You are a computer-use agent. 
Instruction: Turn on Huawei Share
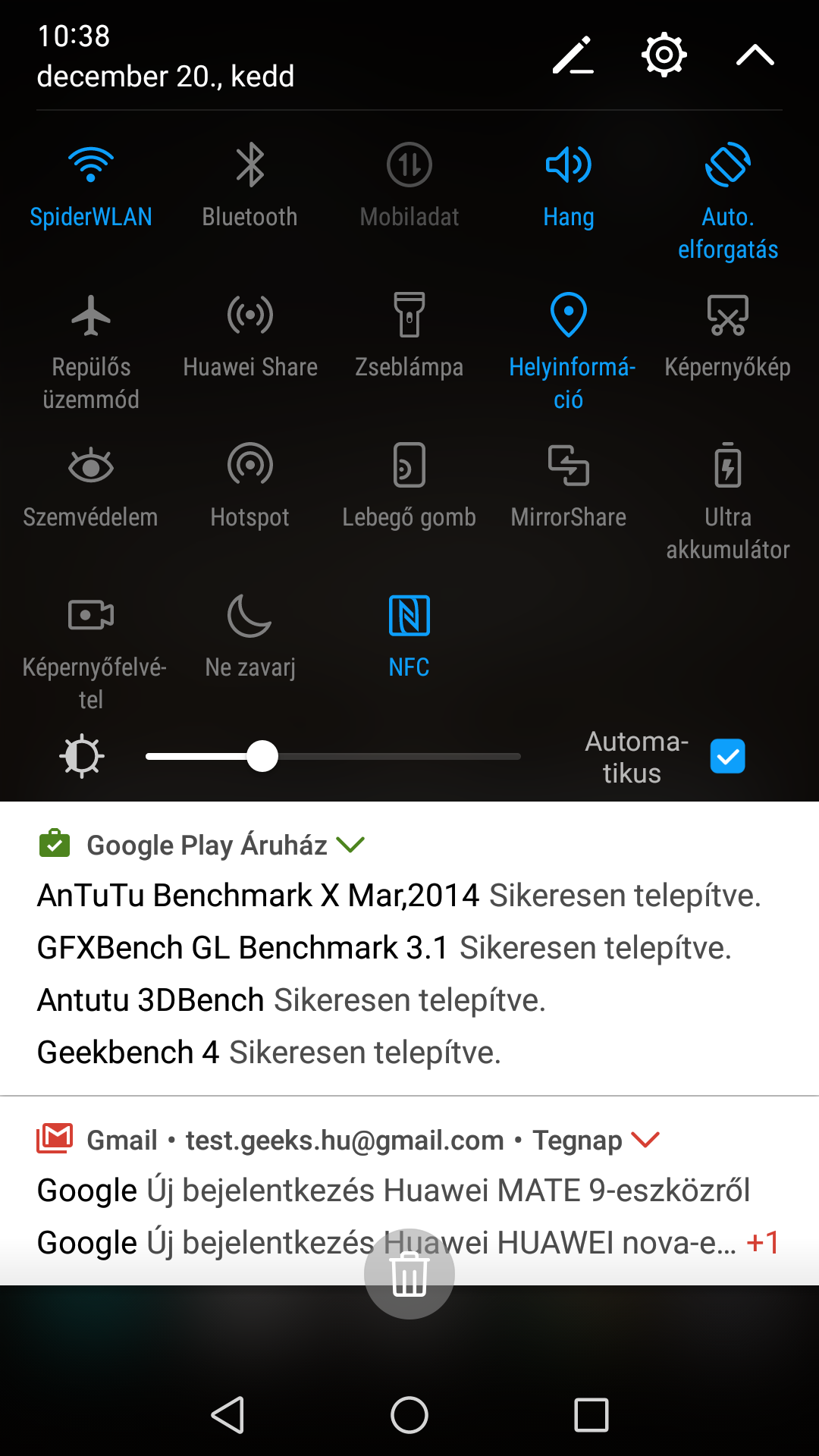coord(249,315)
